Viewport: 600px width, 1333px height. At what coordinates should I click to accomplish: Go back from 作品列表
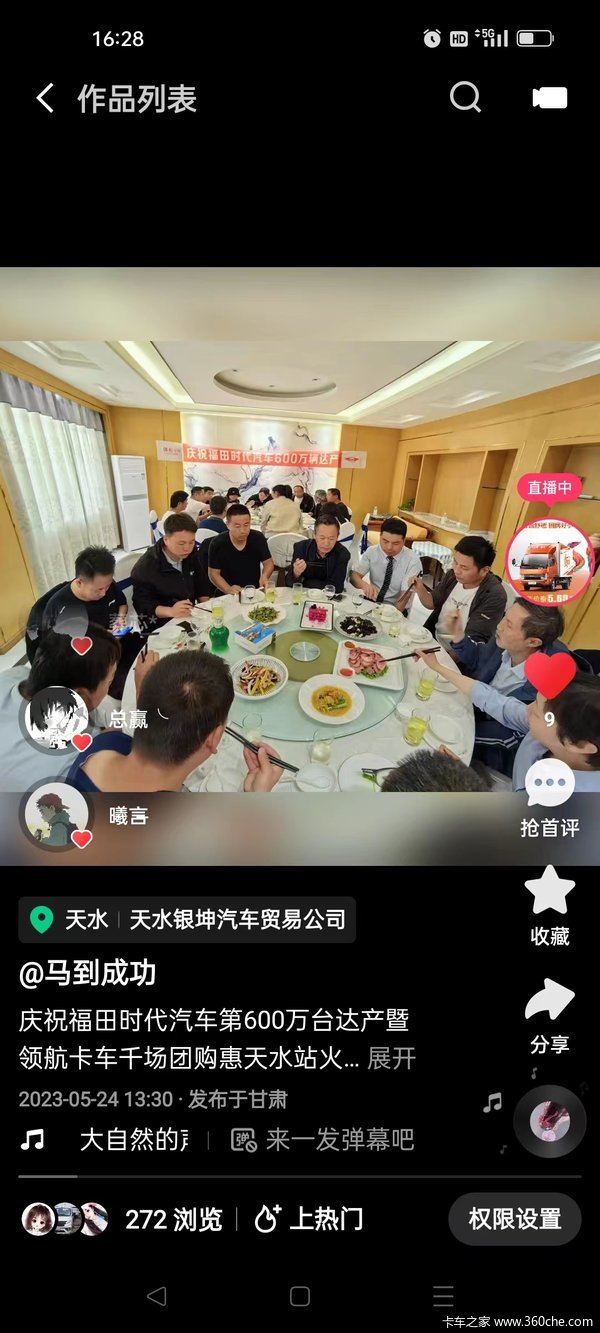(x=45, y=98)
